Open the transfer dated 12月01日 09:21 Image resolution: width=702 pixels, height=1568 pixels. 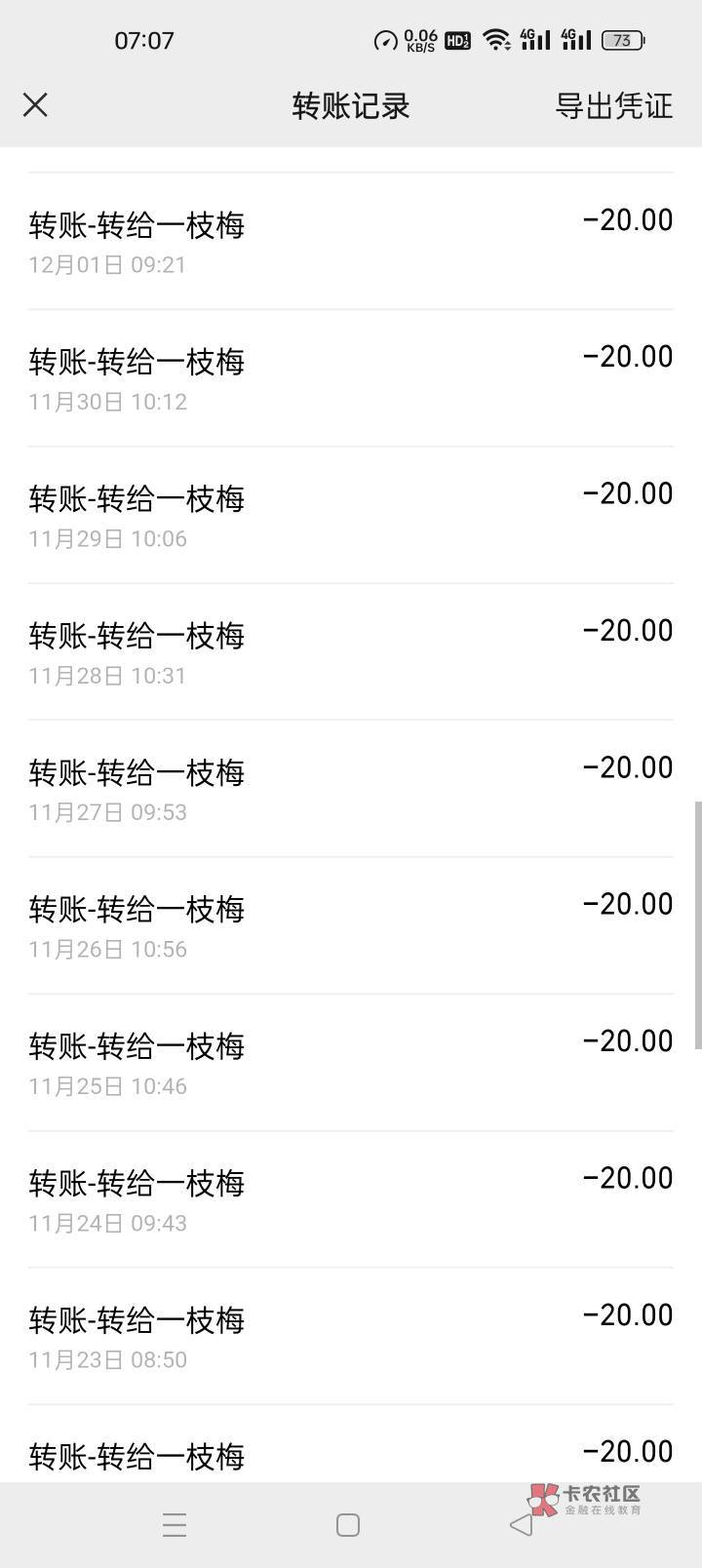click(351, 242)
